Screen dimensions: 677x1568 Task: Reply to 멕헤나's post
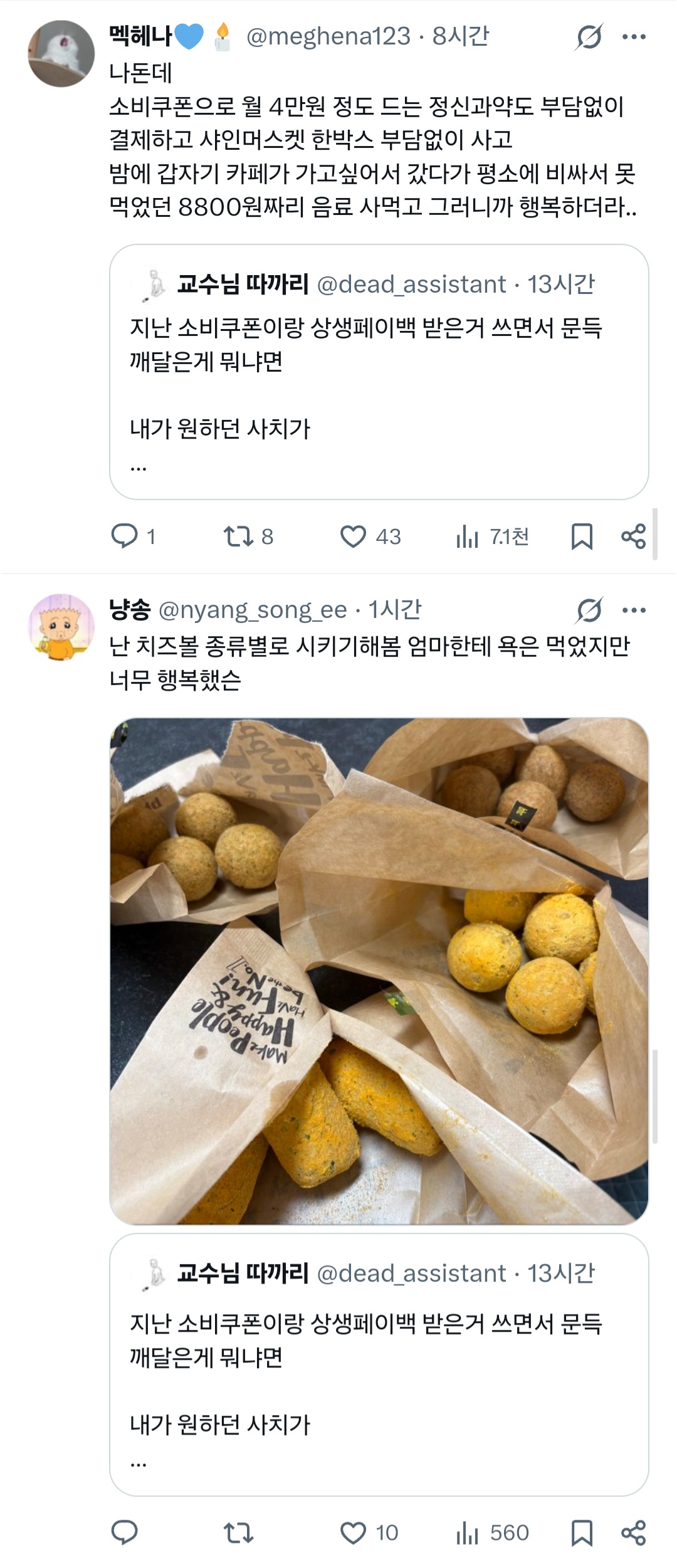click(125, 536)
